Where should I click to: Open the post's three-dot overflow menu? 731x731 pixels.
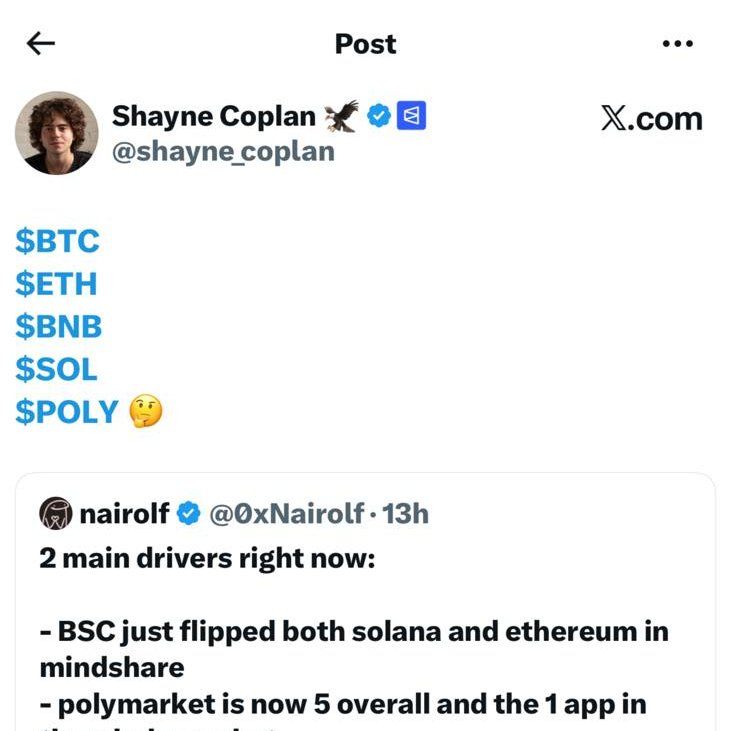tap(678, 44)
